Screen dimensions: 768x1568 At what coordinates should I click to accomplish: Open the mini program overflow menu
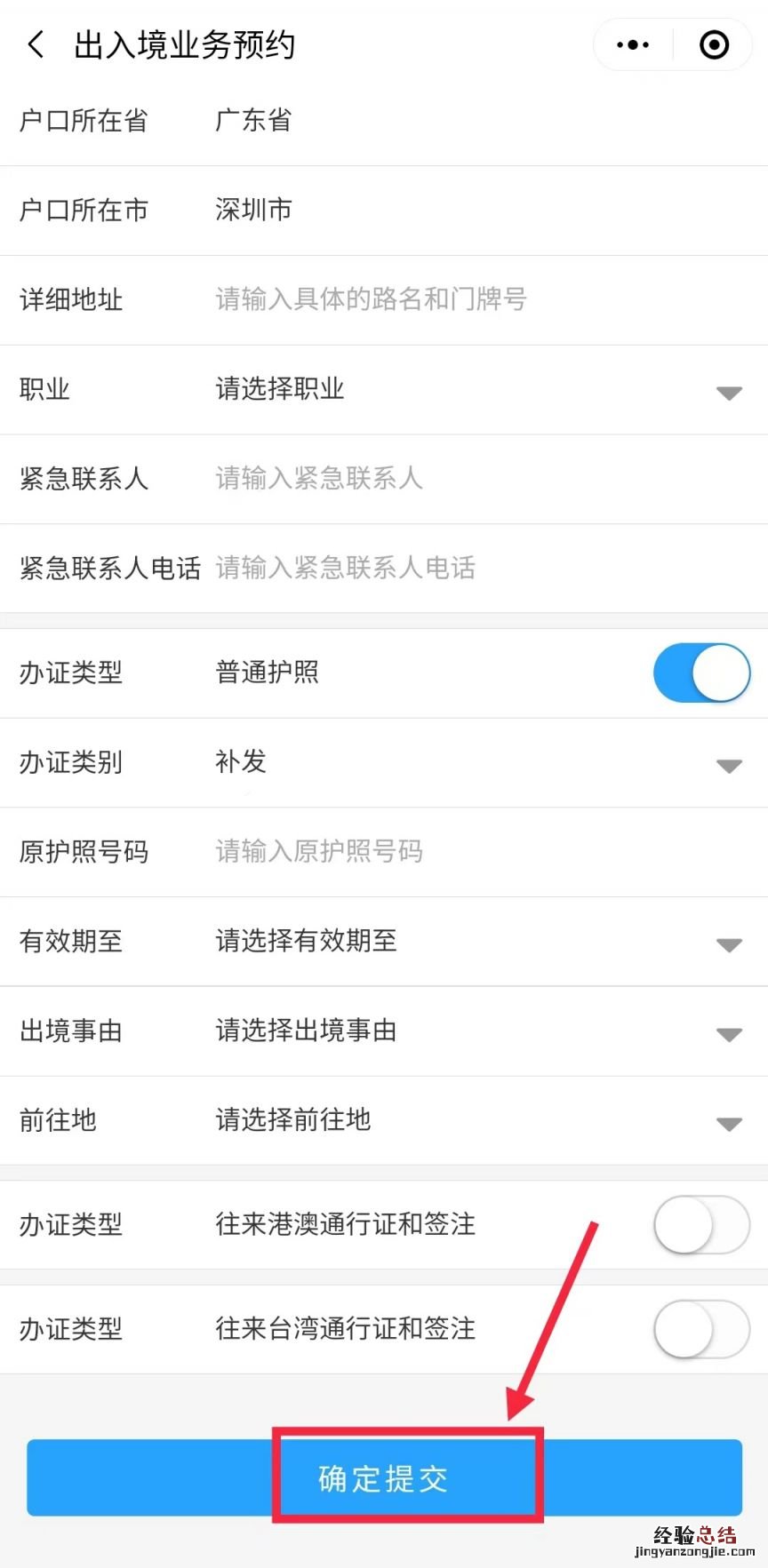click(x=633, y=44)
